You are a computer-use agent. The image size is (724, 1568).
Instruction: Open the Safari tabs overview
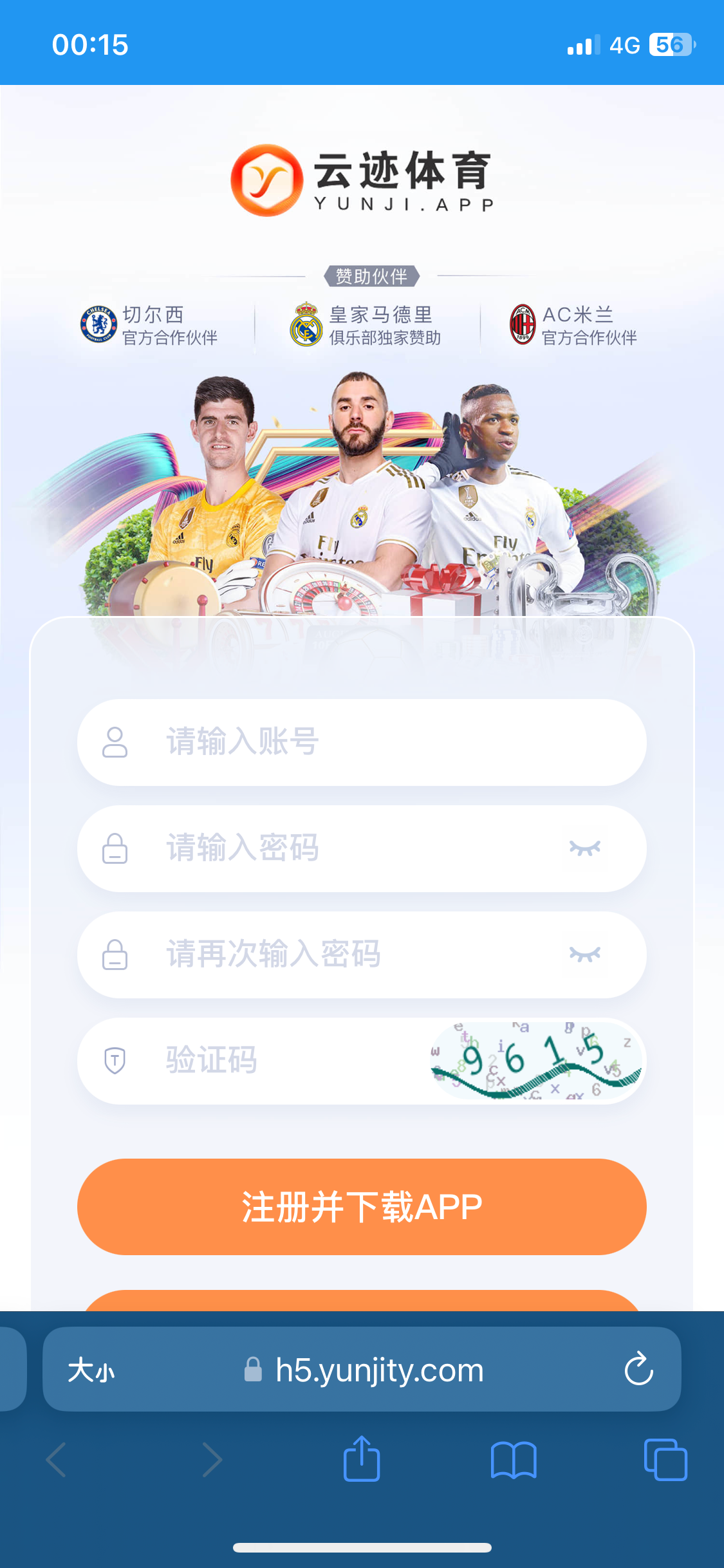coord(665,1459)
